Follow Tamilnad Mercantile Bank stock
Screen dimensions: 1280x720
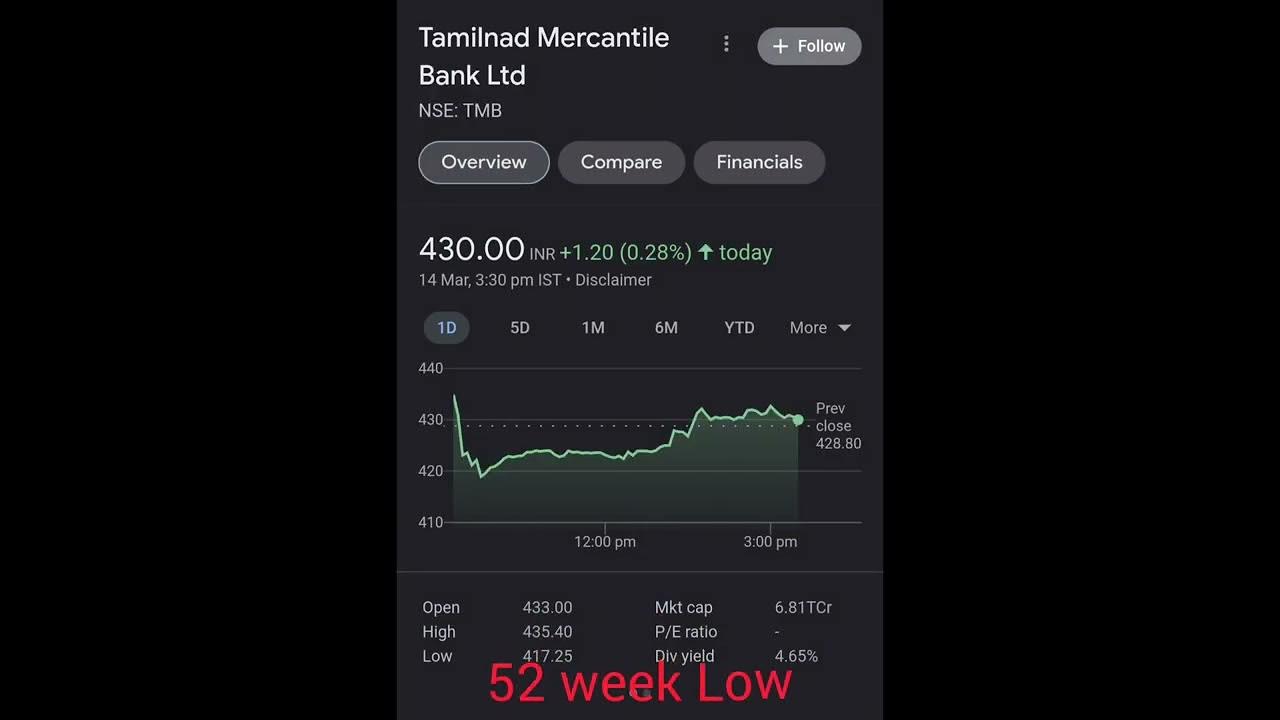point(809,46)
